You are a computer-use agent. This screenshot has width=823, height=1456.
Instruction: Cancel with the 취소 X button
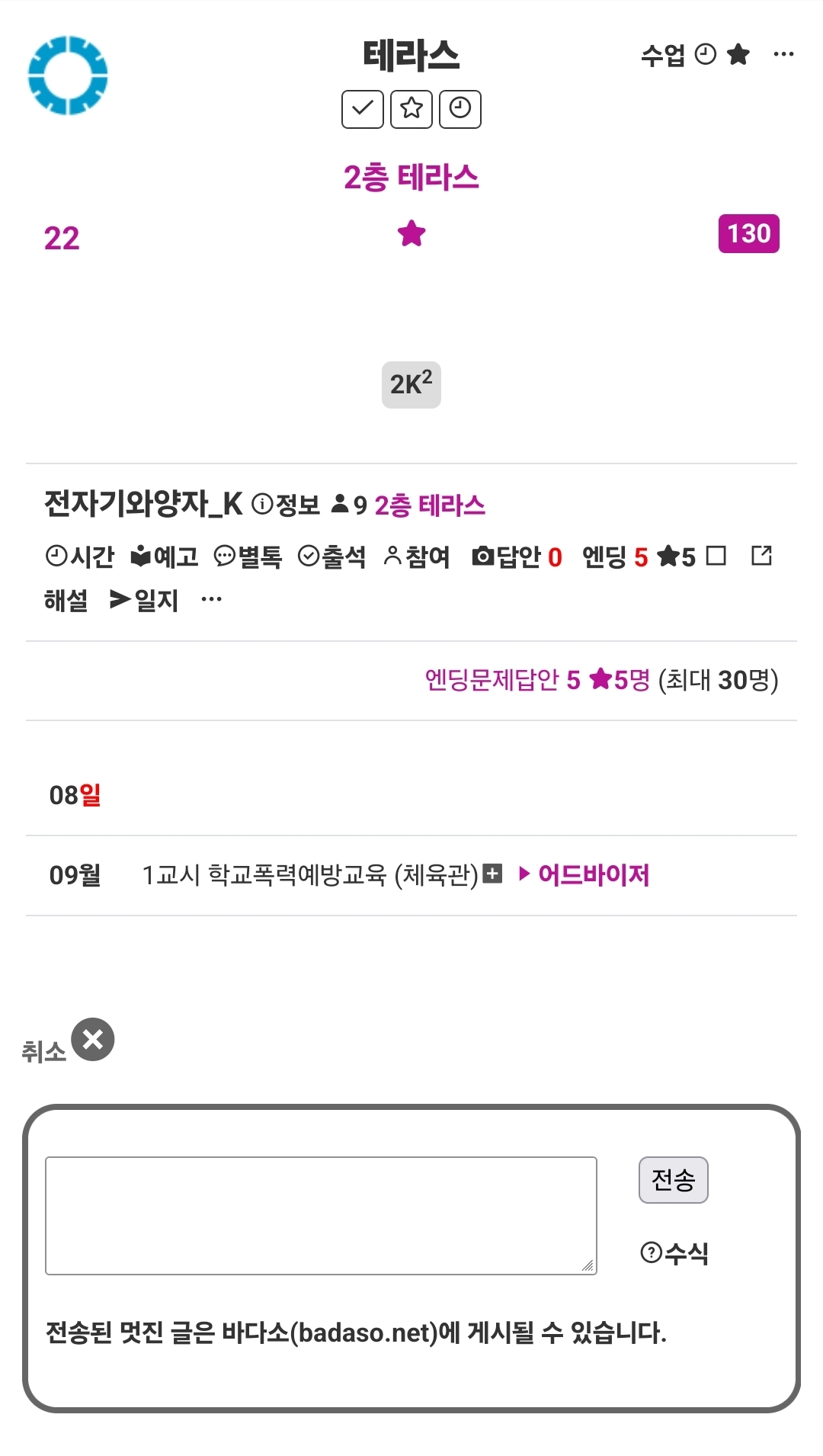point(93,1040)
